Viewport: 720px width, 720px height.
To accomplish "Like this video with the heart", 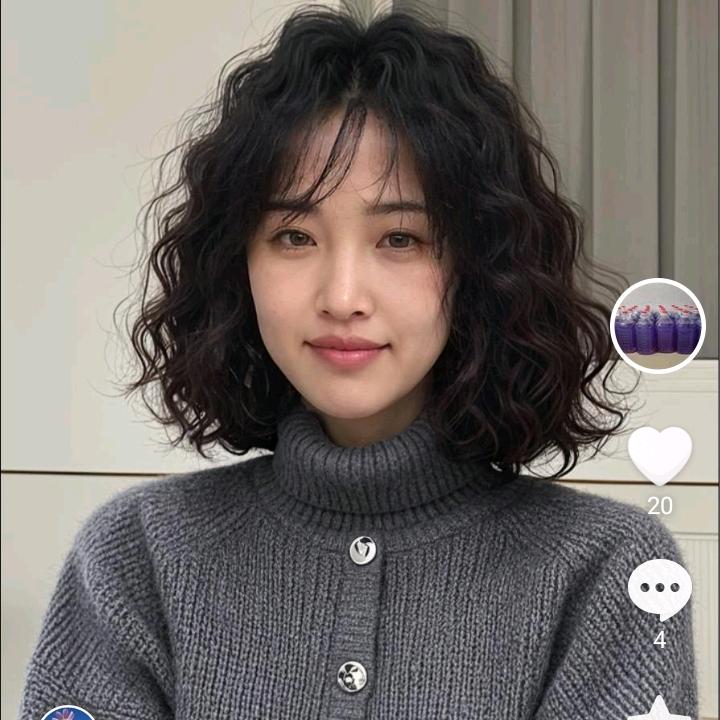I will (659, 456).
